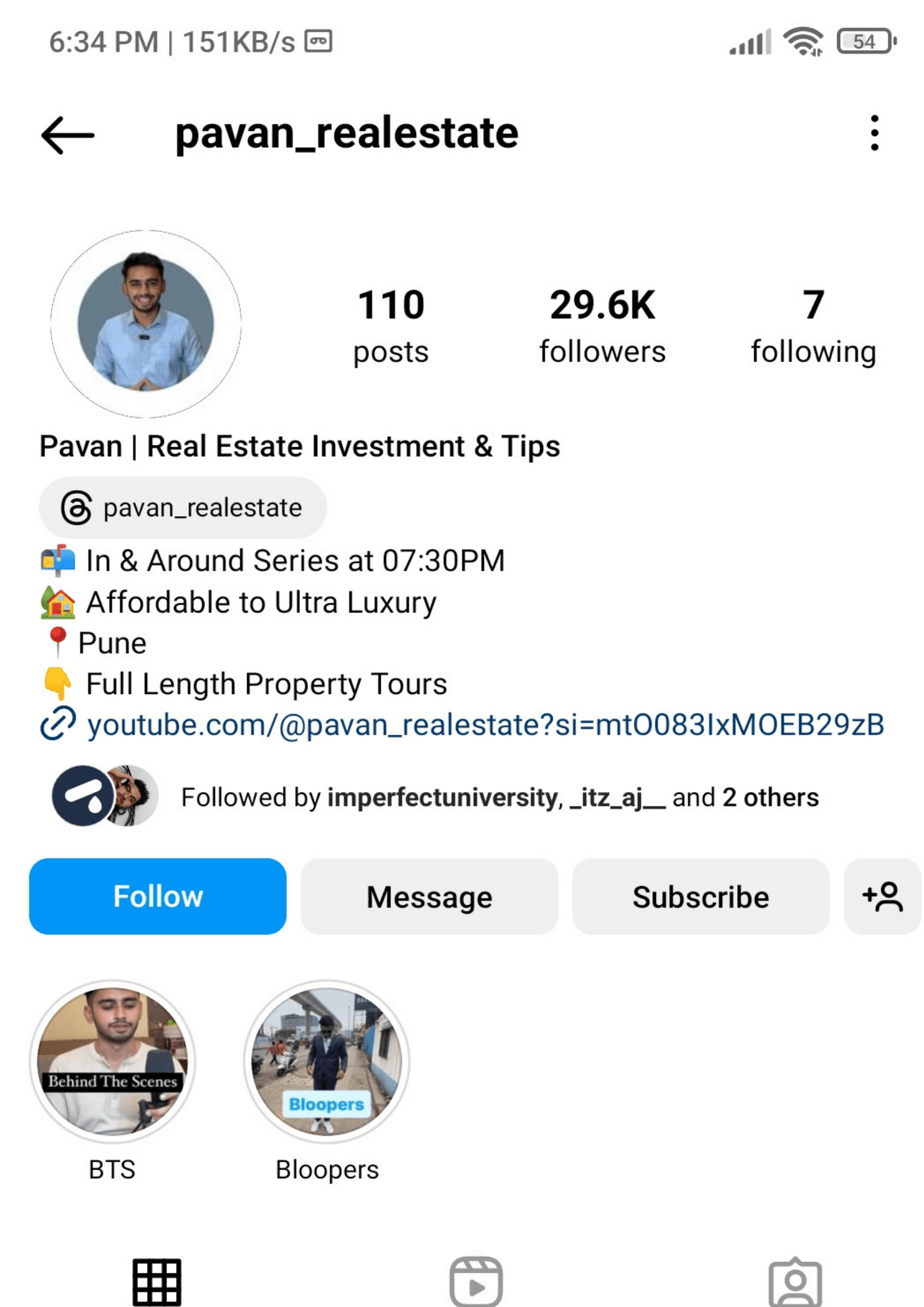The height and width of the screenshot is (1307, 924).
Task: Message this account
Action: click(429, 897)
